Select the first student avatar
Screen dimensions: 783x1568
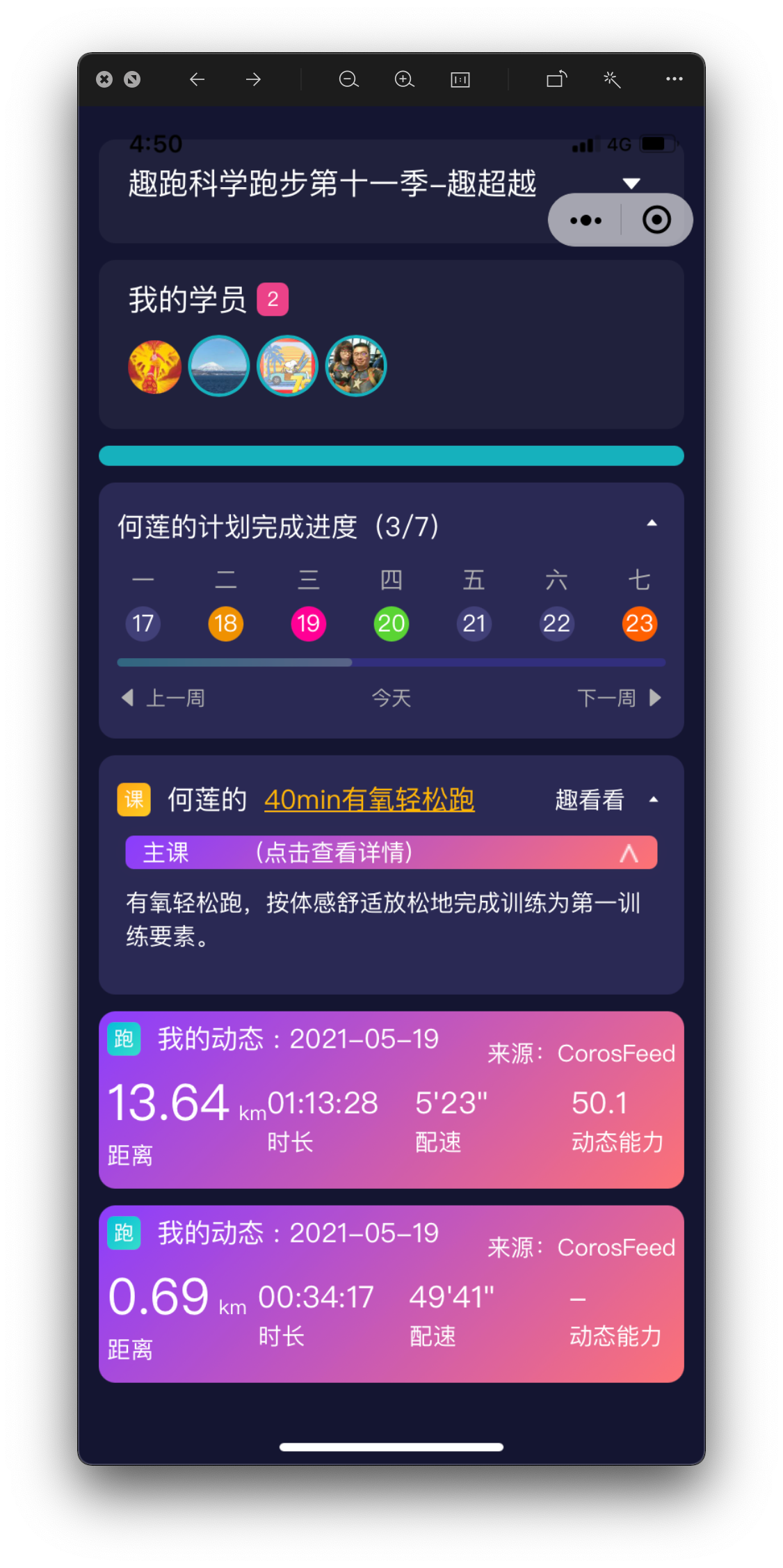[x=154, y=367]
